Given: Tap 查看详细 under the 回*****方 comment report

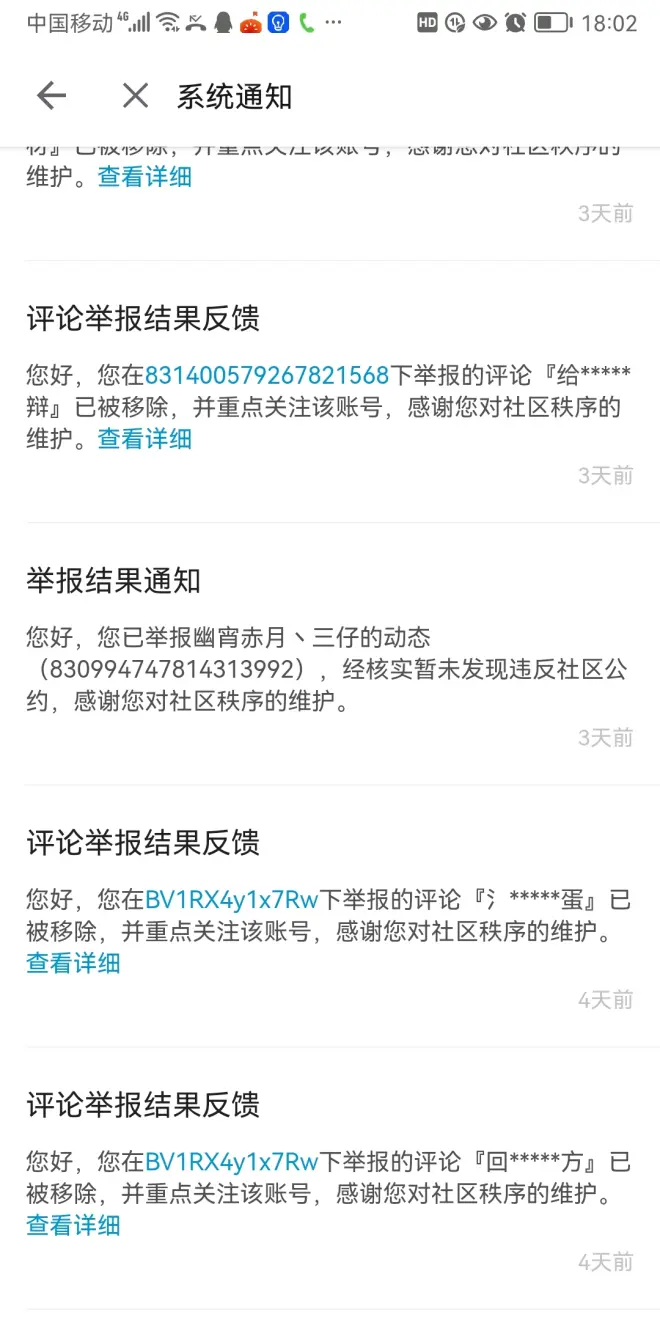Looking at the screenshot, I should click(x=73, y=1225).
